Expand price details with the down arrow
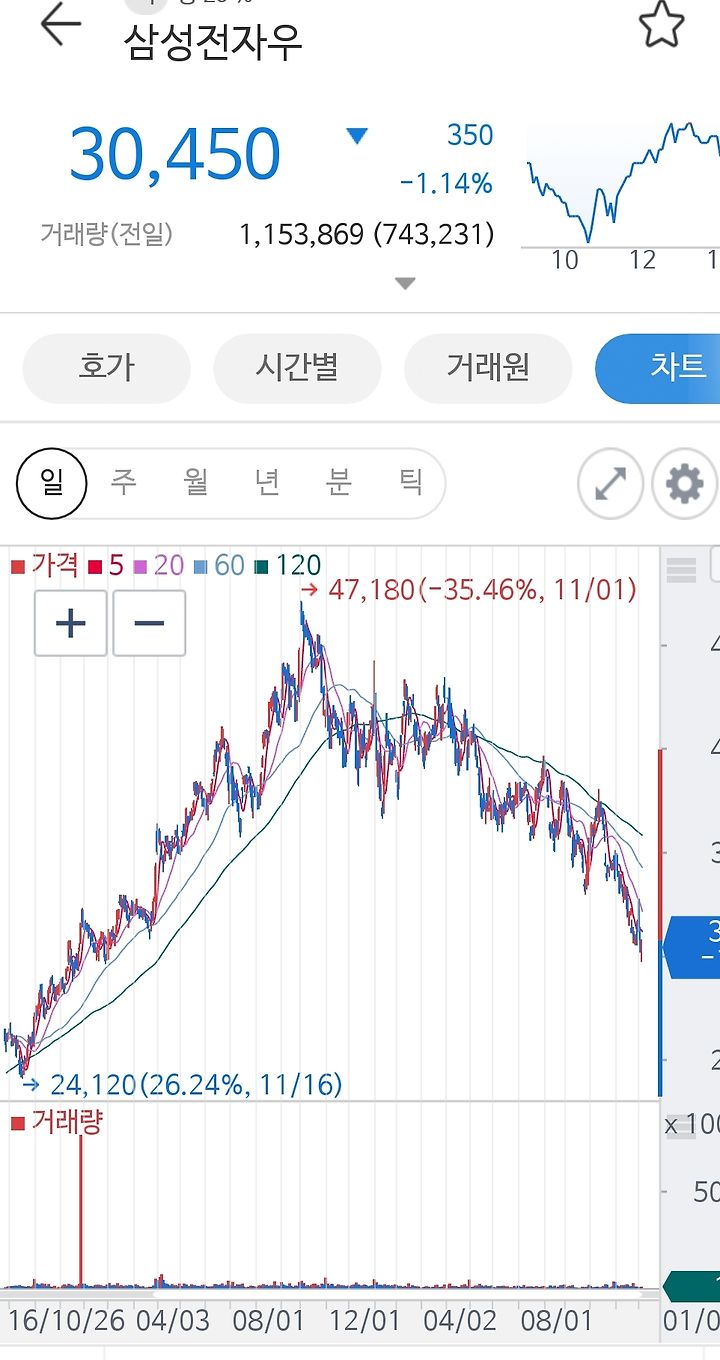 pyautogui.click(x=404, y=284)
